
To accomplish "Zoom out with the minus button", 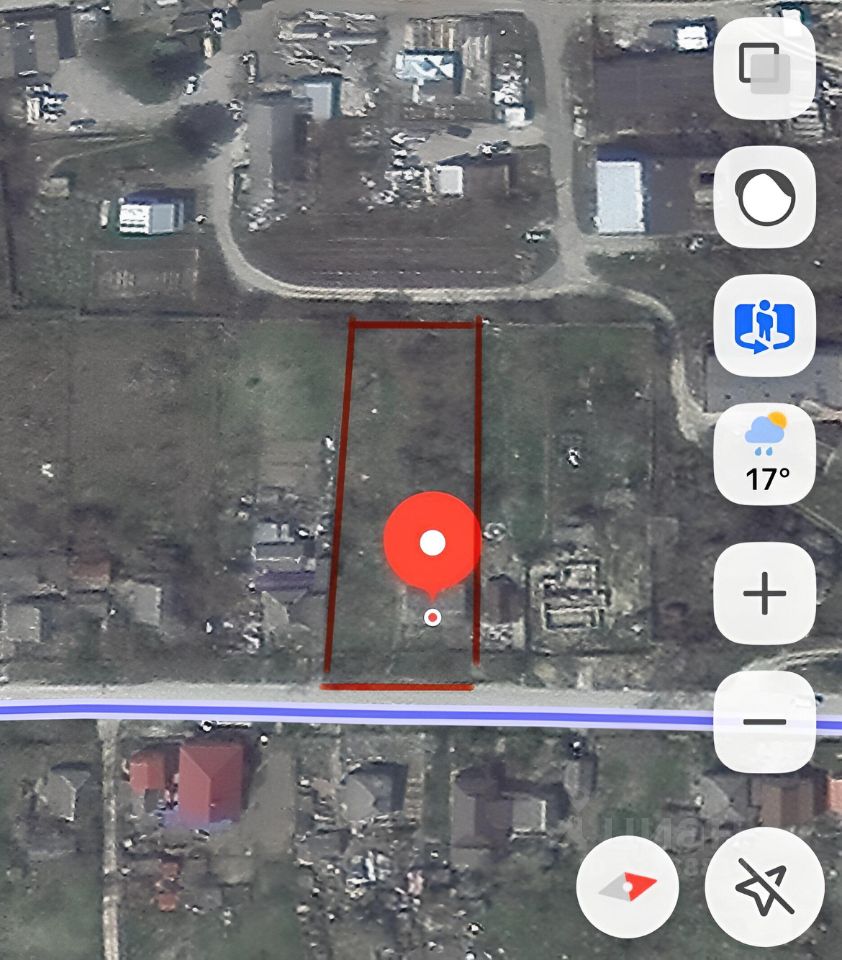I will pyautogui.click(x=765, y=721).
